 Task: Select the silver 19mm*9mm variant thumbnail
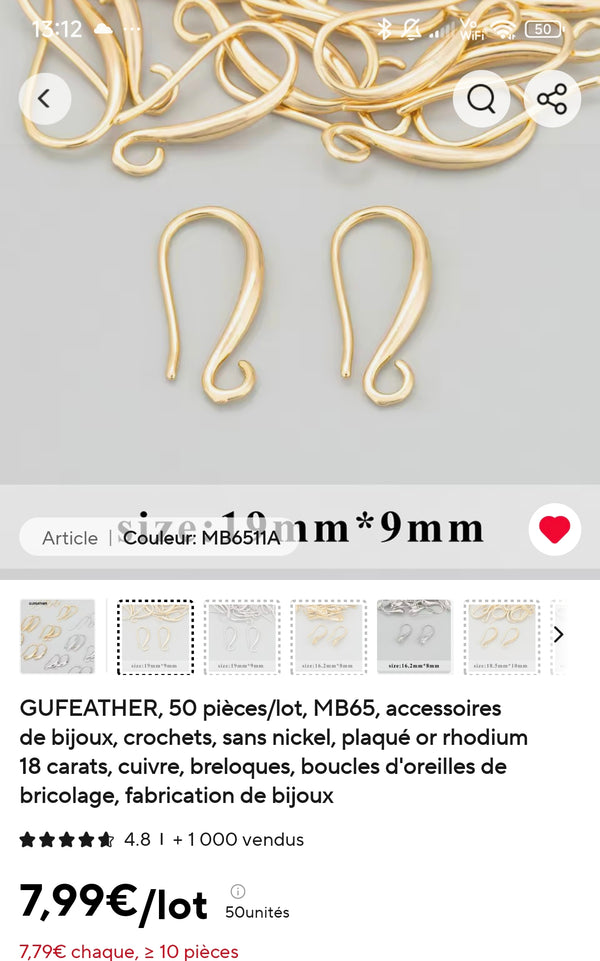[x=242, y=637]
